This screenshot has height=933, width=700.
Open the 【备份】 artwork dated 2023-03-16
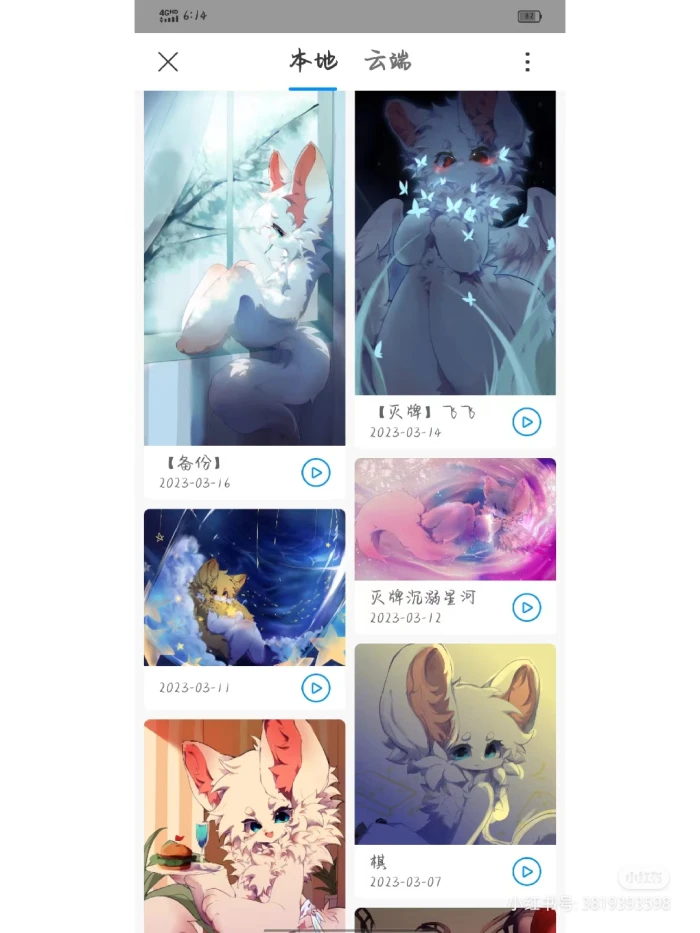click(244, 268)
